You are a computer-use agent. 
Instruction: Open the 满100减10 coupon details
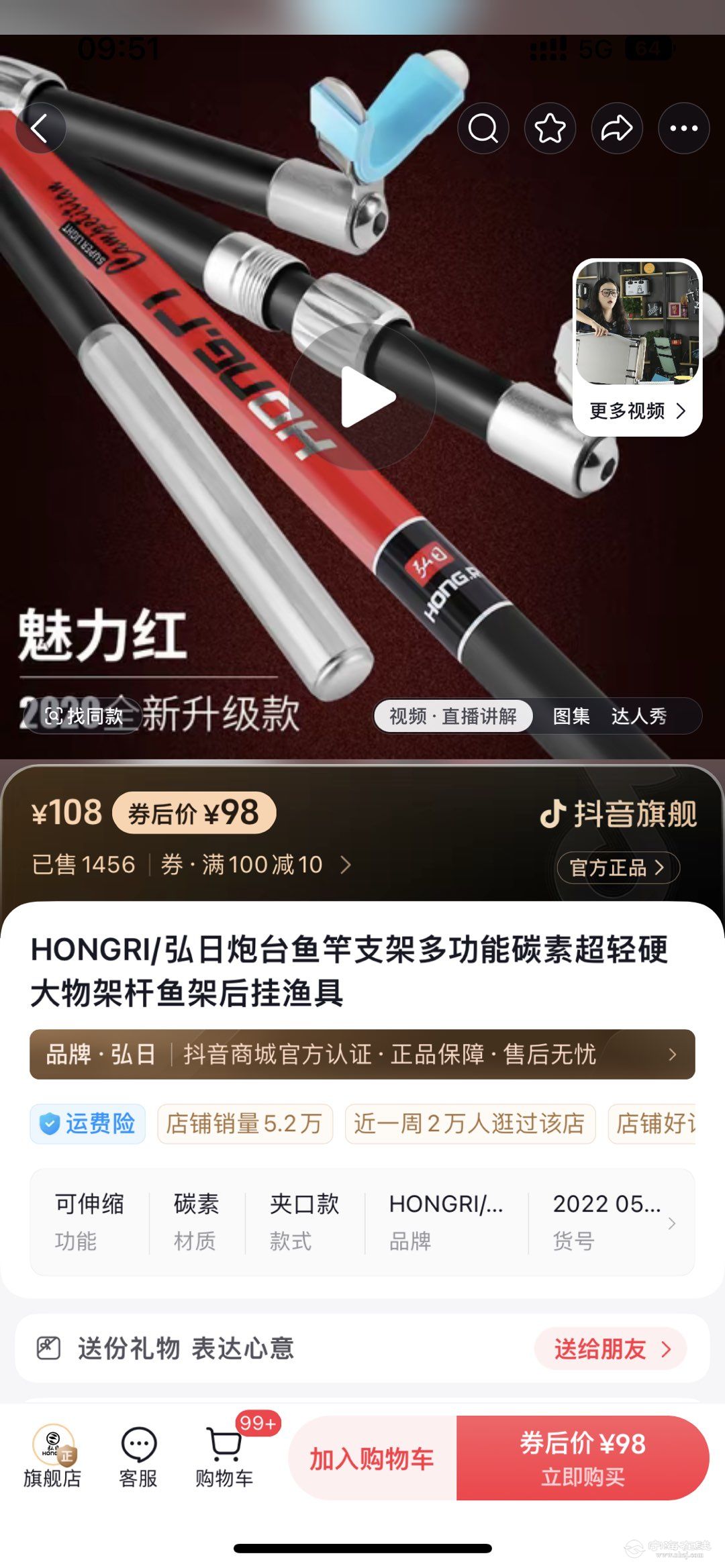tap(255, 865)
